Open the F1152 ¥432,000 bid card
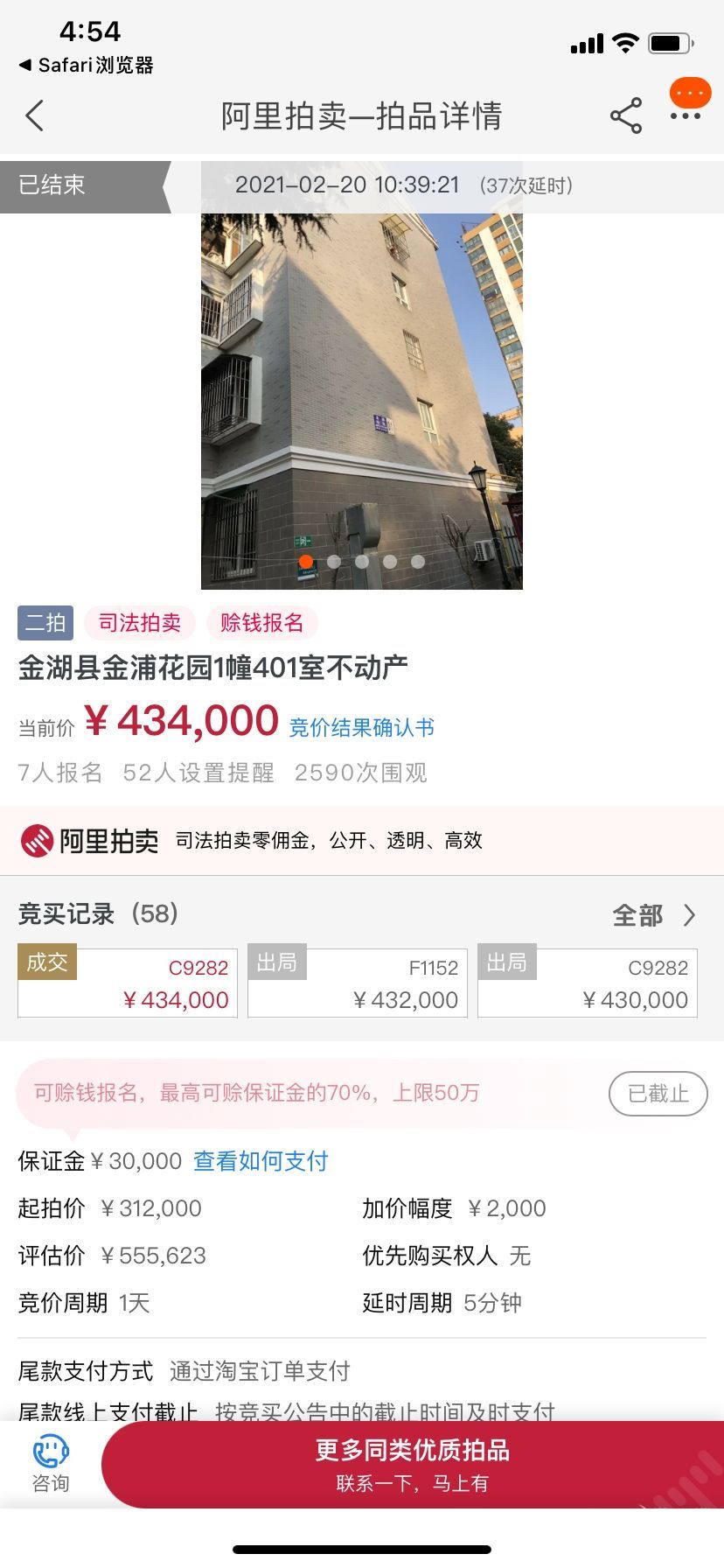 coord(358,983)
